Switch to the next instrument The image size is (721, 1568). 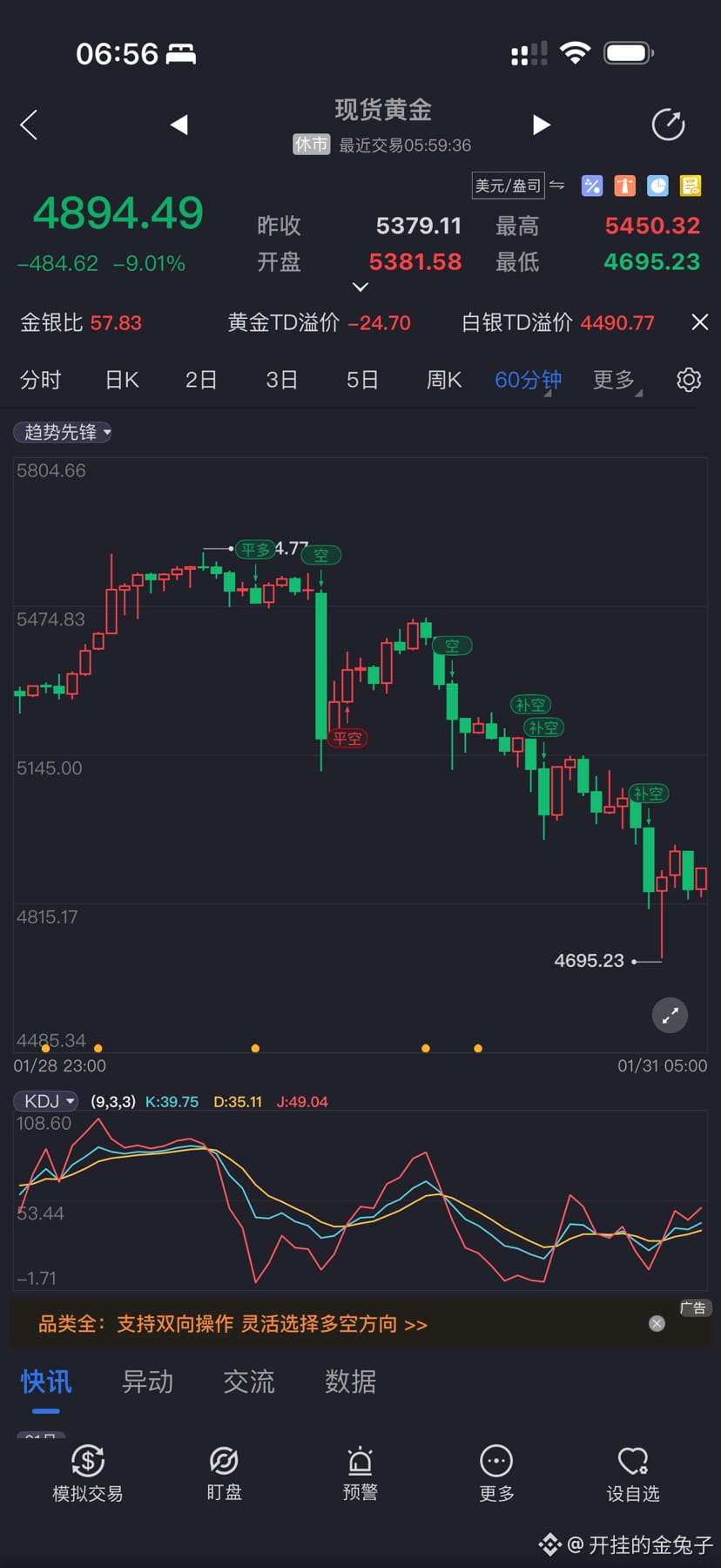pyautogui.click(x=541, y=125)
